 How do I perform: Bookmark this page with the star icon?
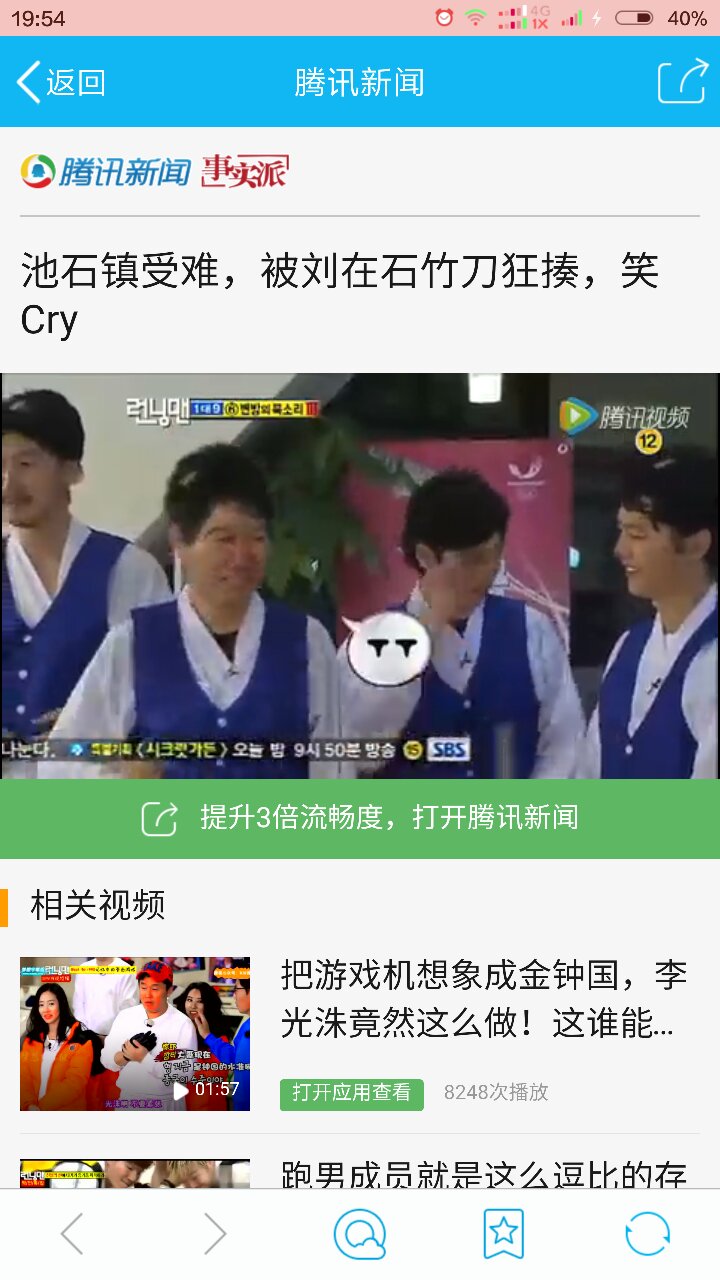(503, 1234)
